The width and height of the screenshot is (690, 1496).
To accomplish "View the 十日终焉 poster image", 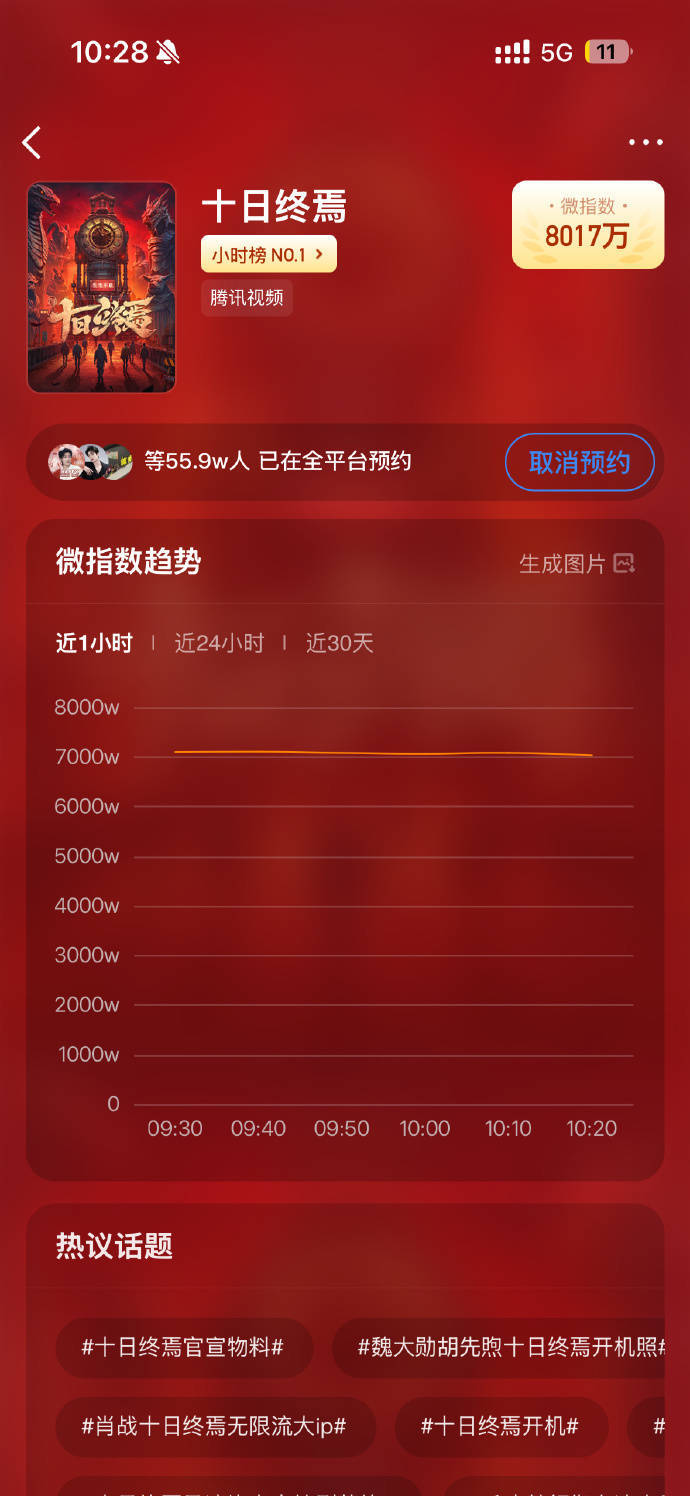I will 101,287.
